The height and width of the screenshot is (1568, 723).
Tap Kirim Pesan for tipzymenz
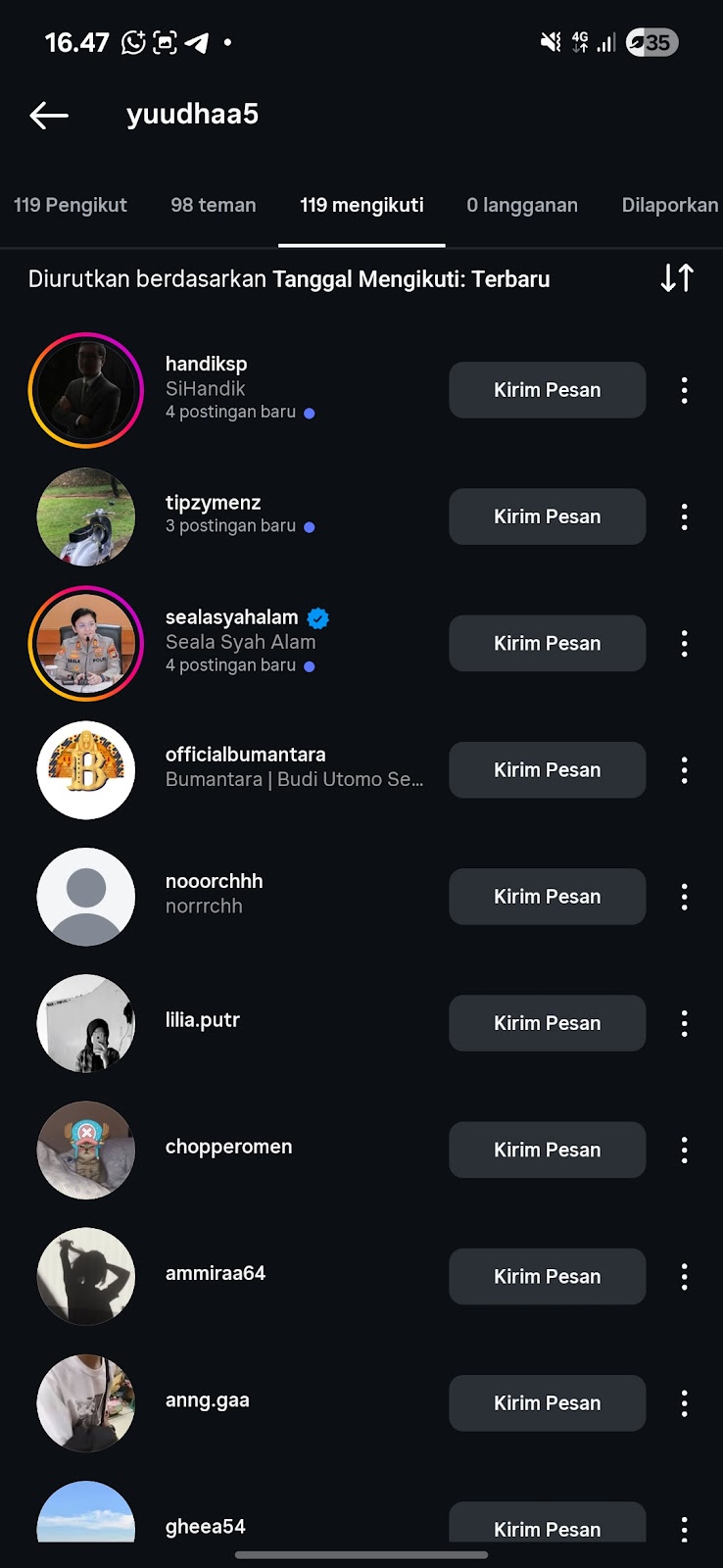click(x=547, y=516)
